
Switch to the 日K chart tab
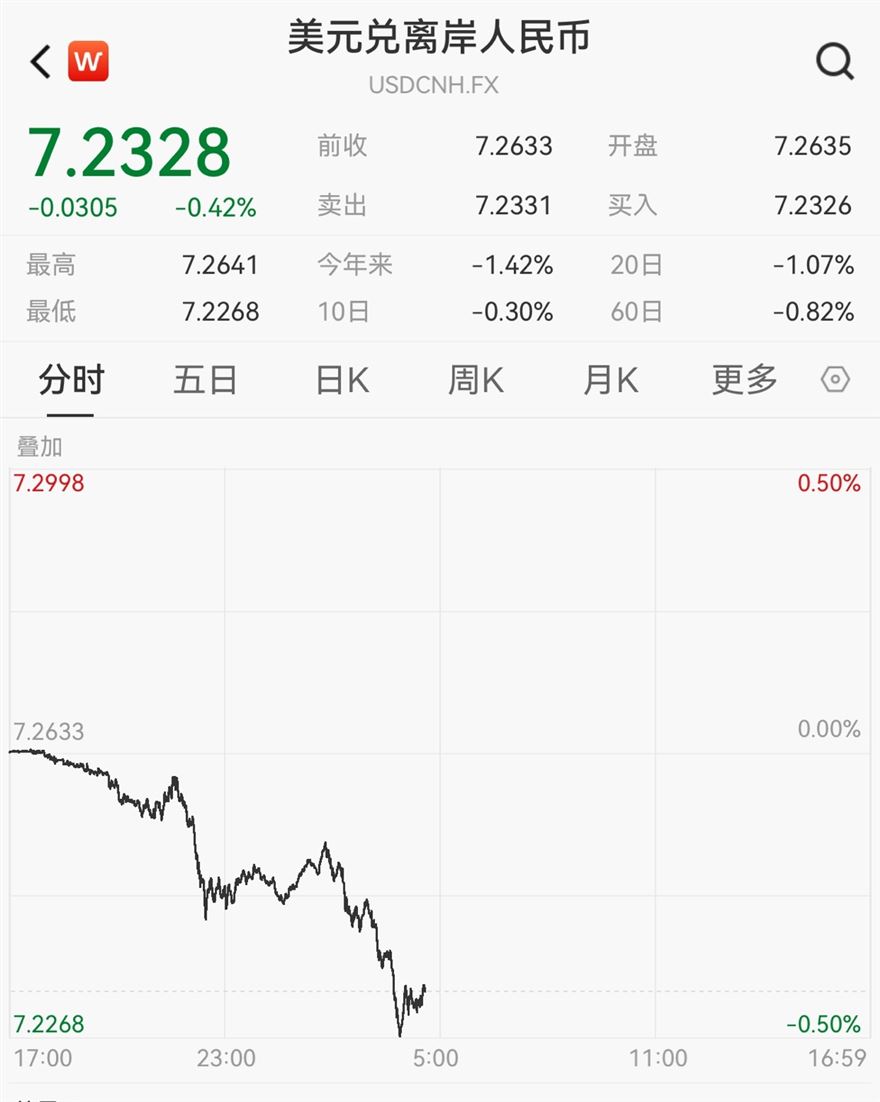(x=342, y=380)
